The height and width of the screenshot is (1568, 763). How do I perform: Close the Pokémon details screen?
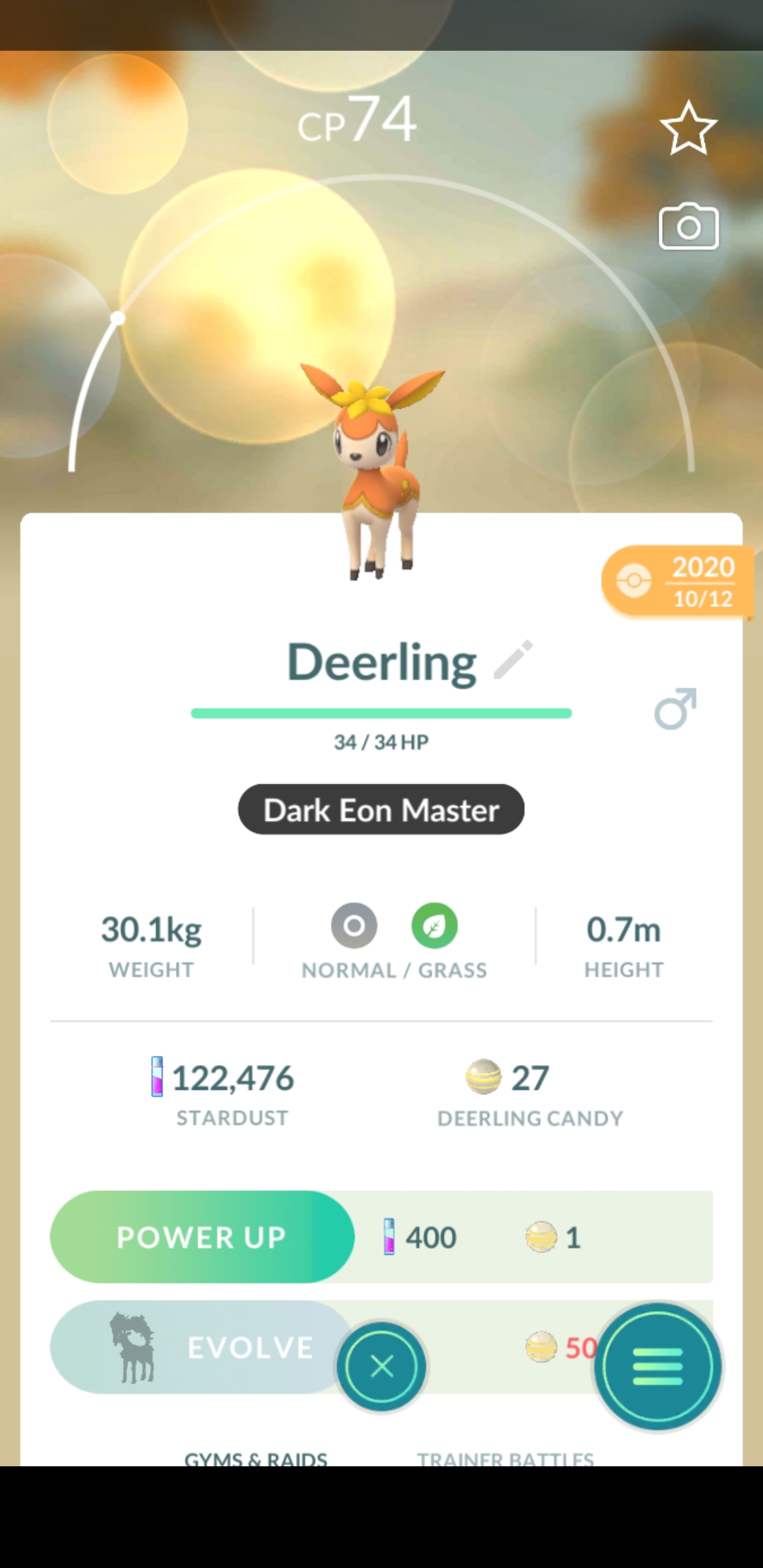[x=381, y=1366]
